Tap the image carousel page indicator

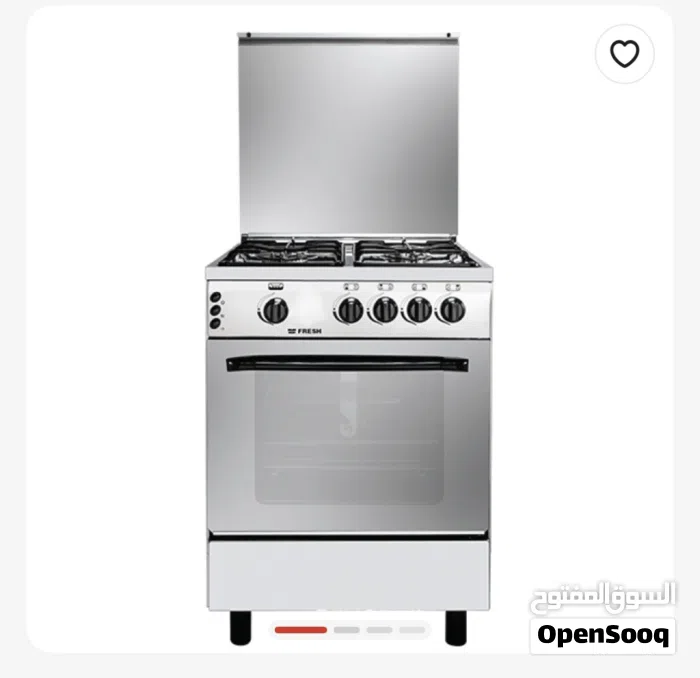coord(349,630)
